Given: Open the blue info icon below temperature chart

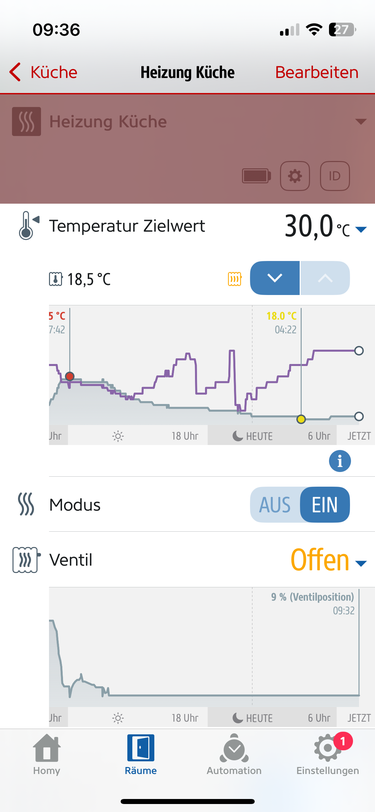Looking at the screenshot, I should 340,461.
